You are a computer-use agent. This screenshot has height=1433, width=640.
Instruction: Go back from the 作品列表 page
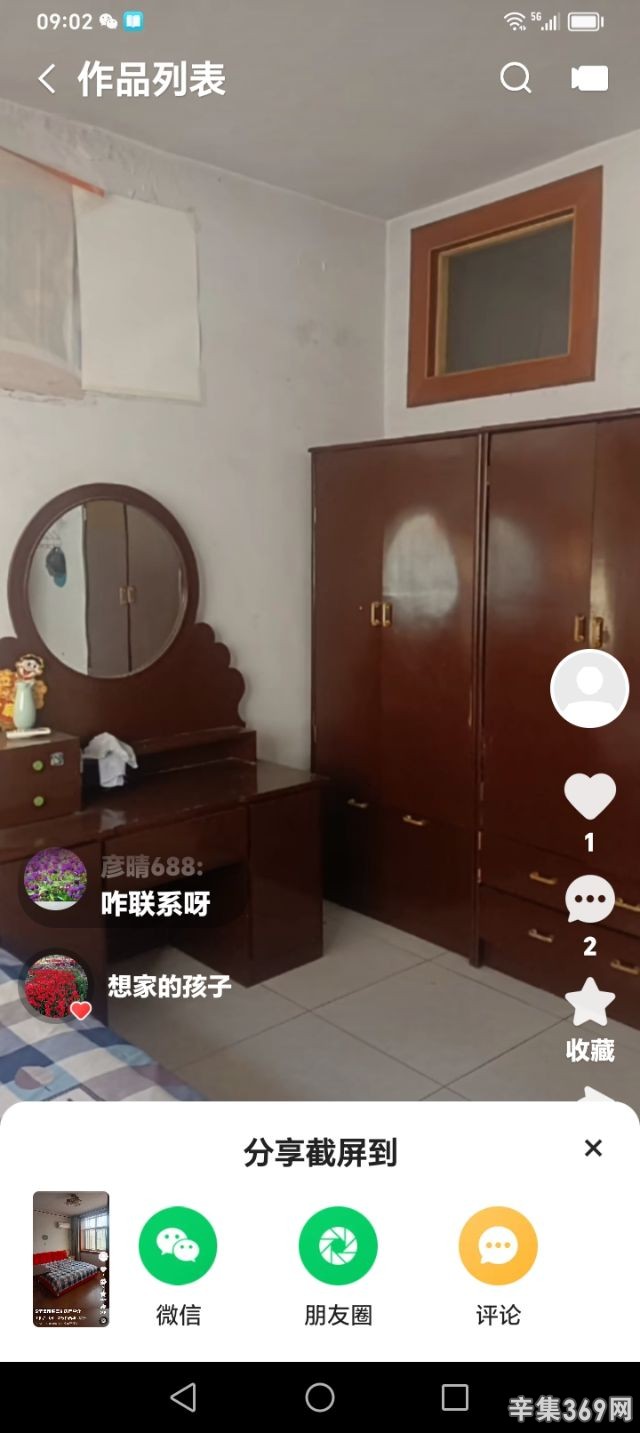46,79
